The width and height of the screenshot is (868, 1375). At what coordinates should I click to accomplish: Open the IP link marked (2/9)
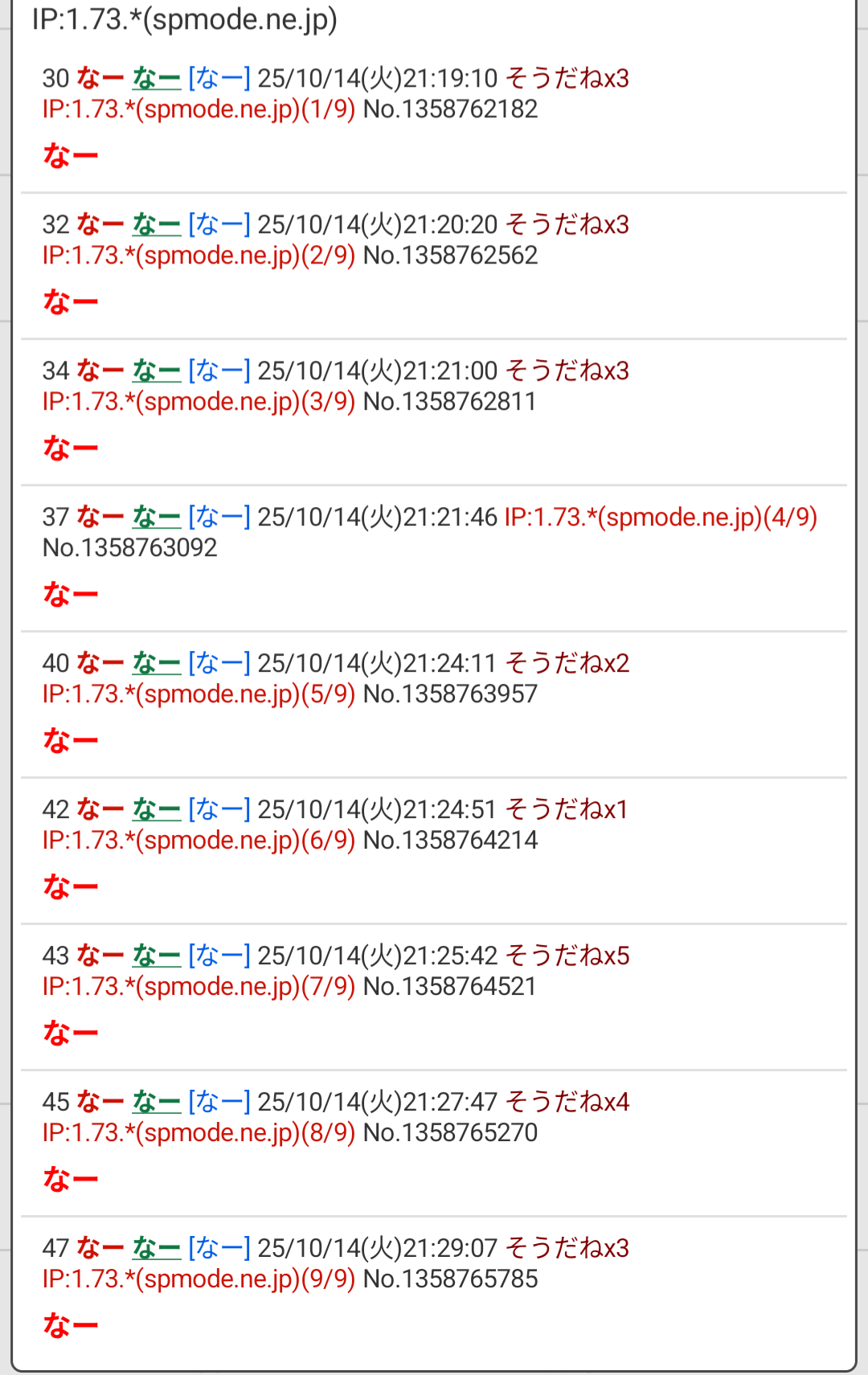click(199, 255)
